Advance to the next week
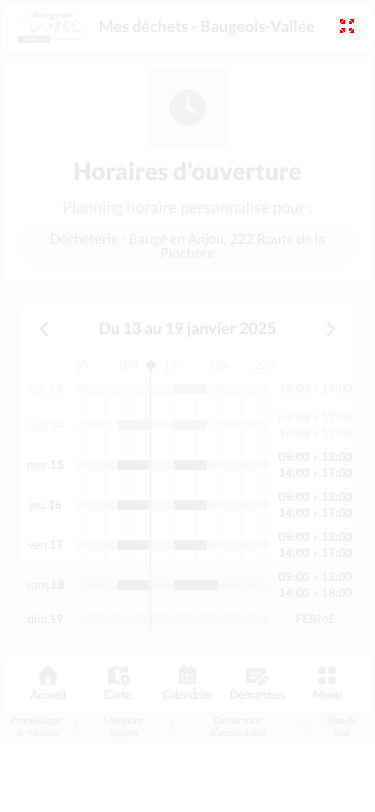375x812 pixels. click(331, 329)
